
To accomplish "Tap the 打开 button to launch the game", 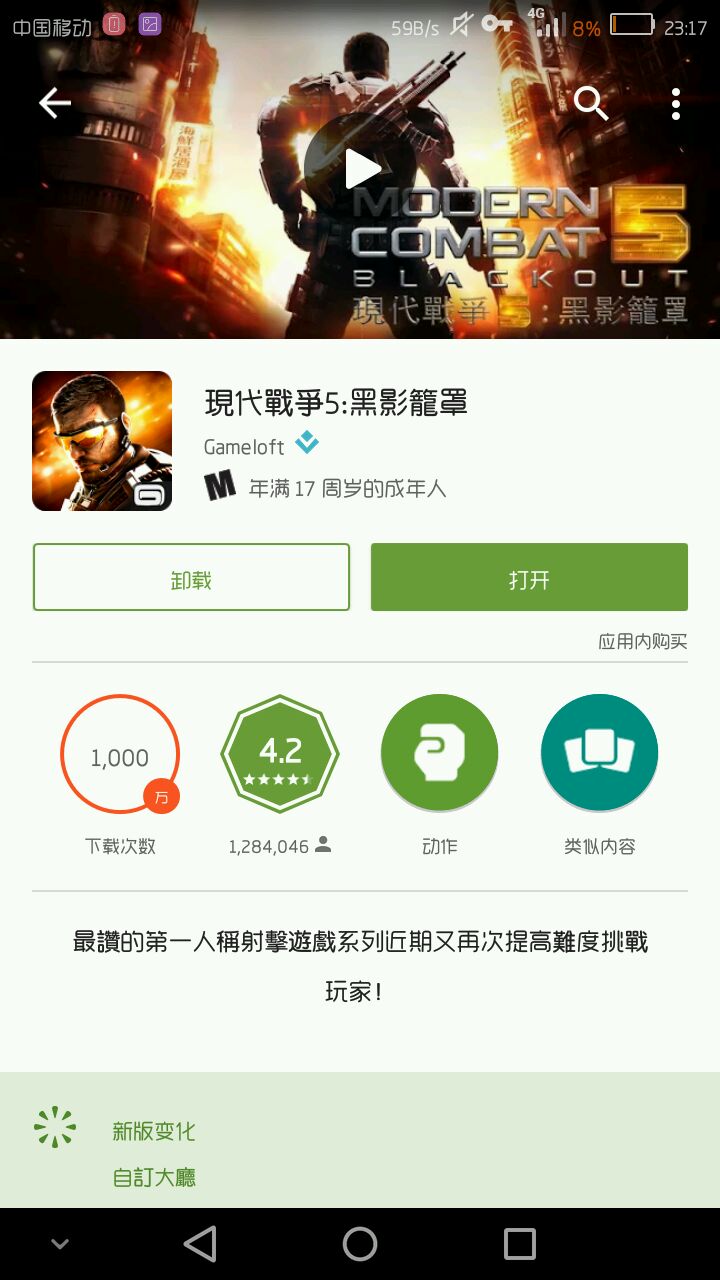I will 529,577.
